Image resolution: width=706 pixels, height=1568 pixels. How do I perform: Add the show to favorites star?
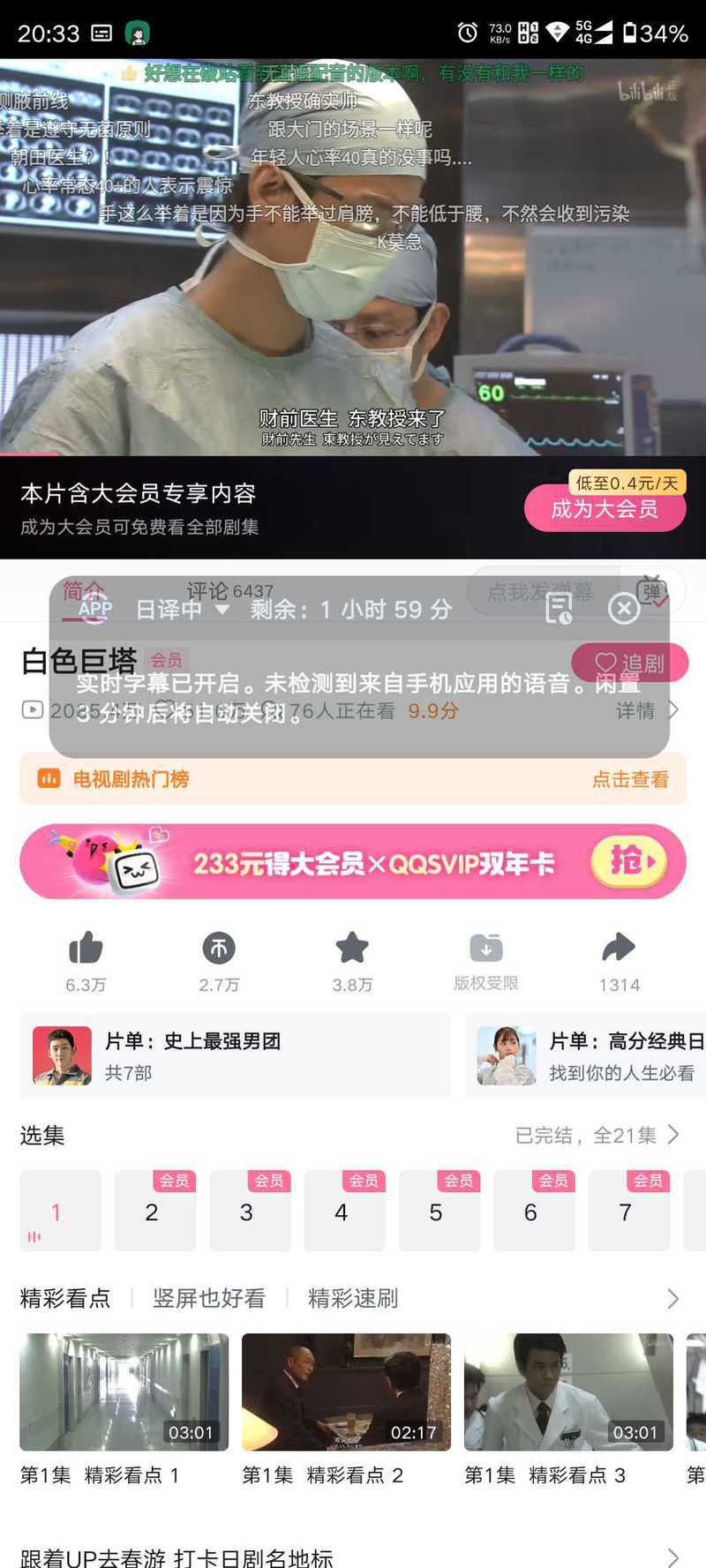click(x=352, y=961)
